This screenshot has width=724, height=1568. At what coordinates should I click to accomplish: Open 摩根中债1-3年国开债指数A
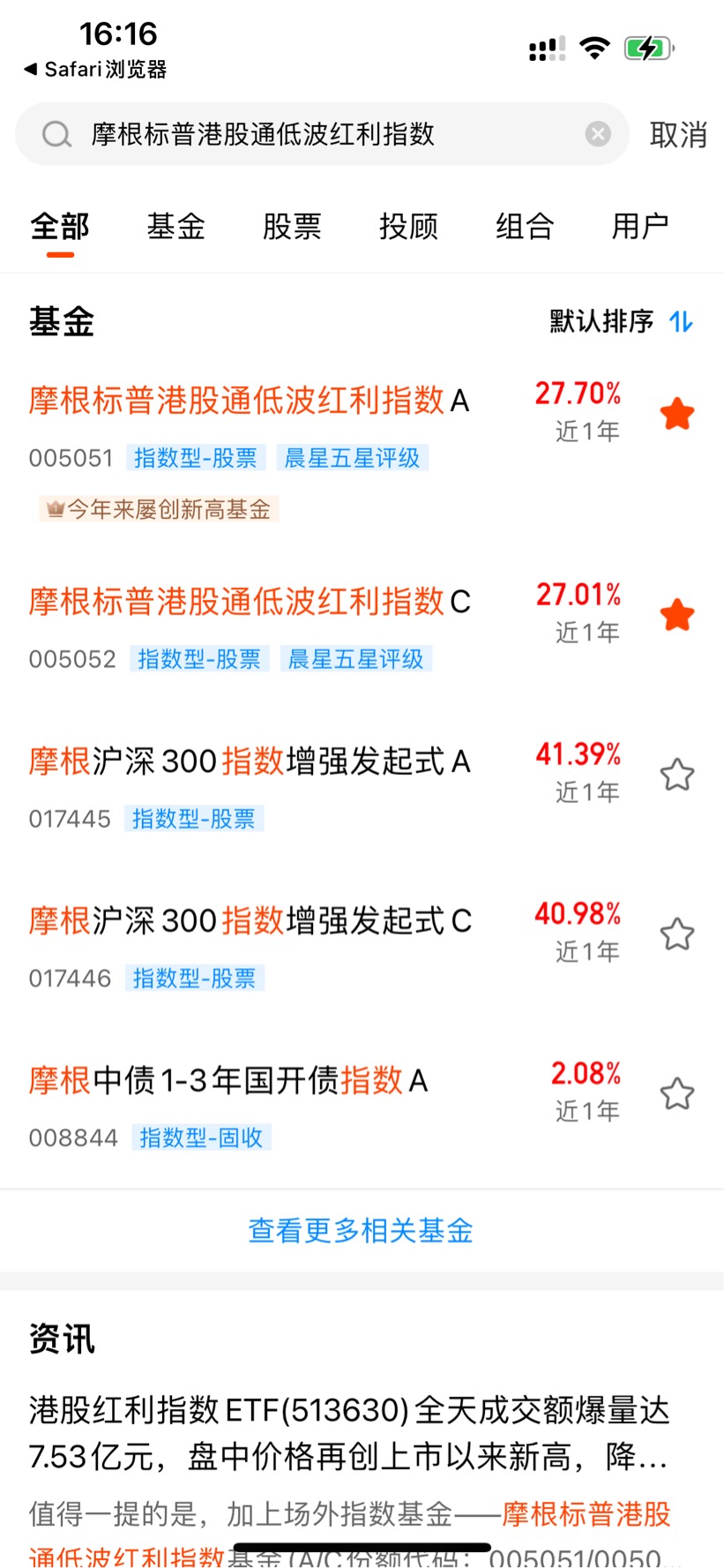pyautogui.click(x=228, y=1080)
